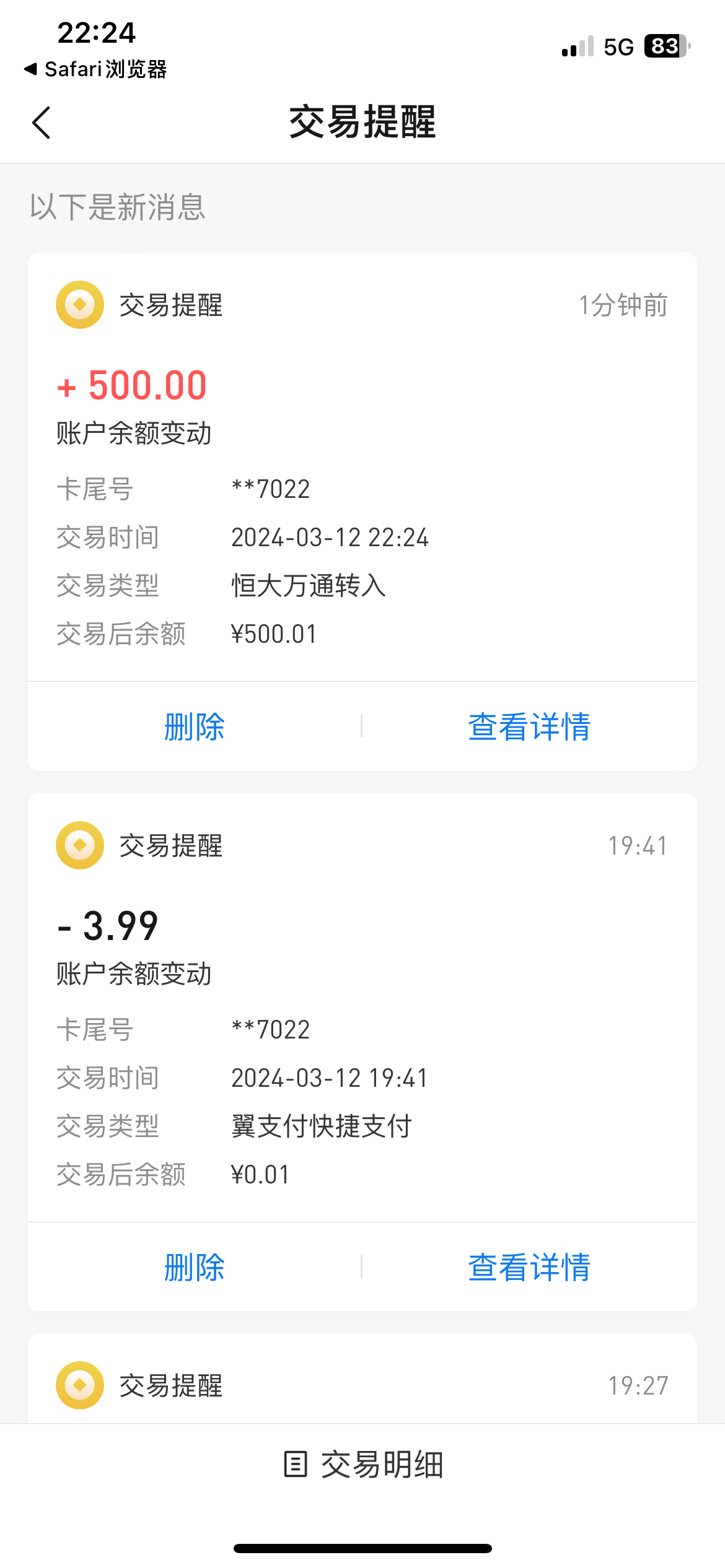View details of the -3.99 transaction

click(x=529, y=1267)
